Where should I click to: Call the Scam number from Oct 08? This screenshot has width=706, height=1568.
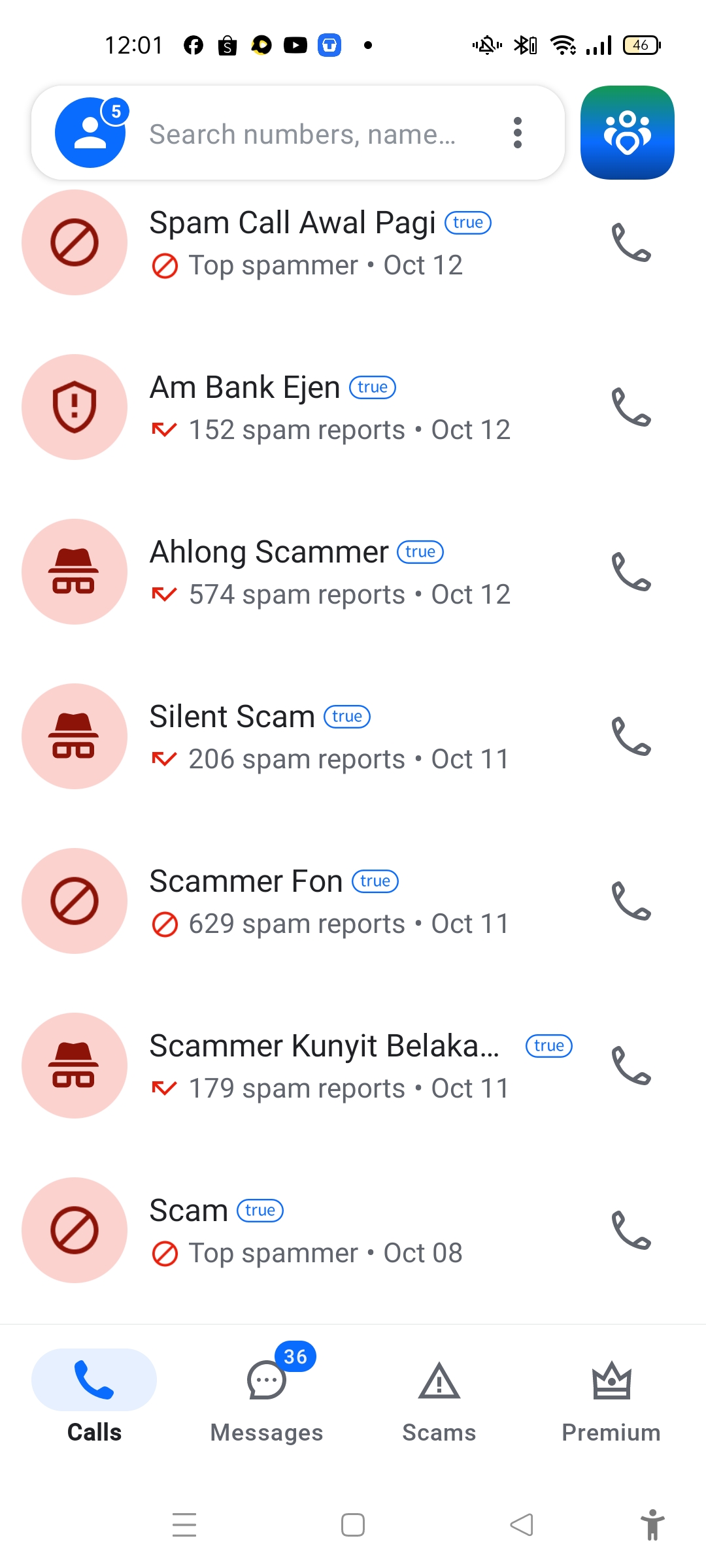tap(631, 1230)
